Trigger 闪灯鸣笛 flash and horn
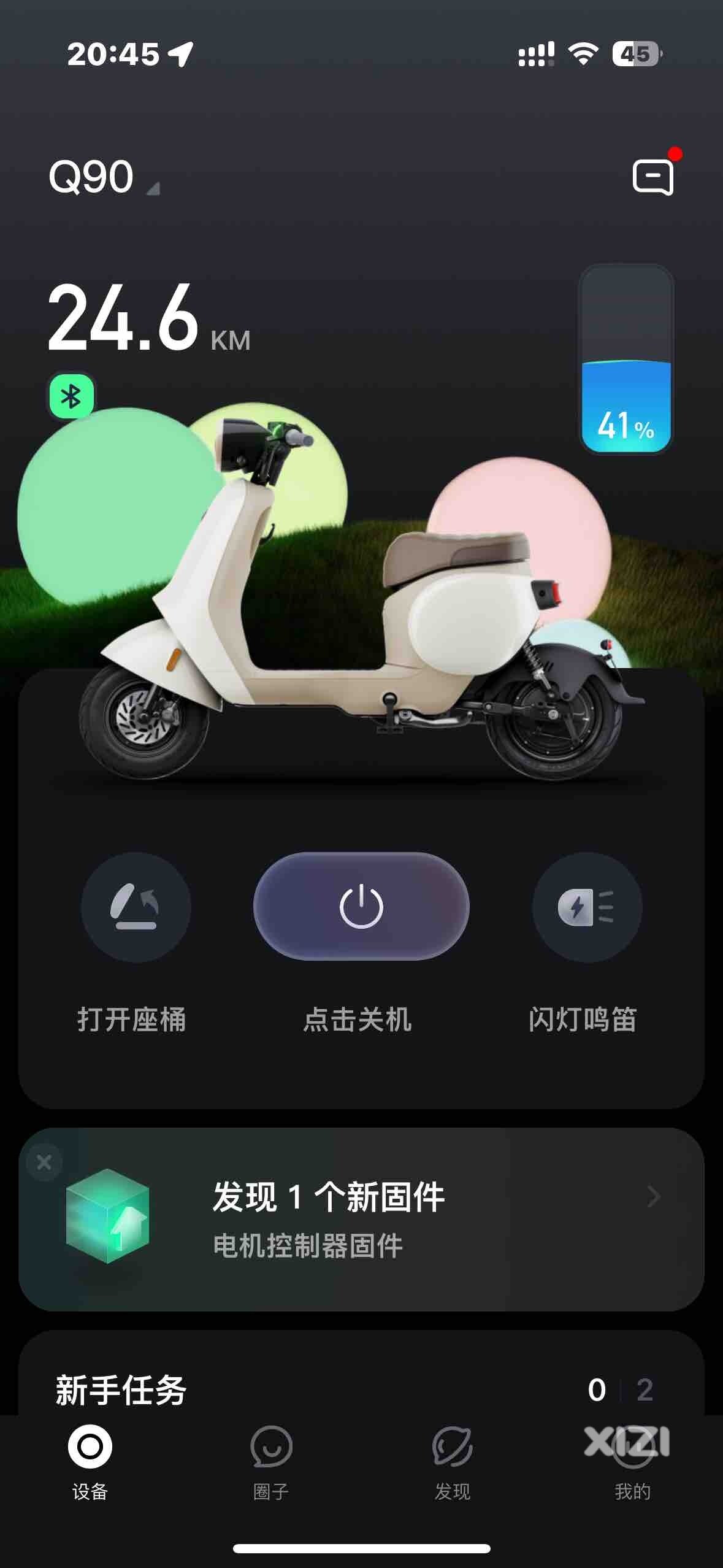Image resolution: width=723 pixels, height=1568 pixels. tap(587, 907)
